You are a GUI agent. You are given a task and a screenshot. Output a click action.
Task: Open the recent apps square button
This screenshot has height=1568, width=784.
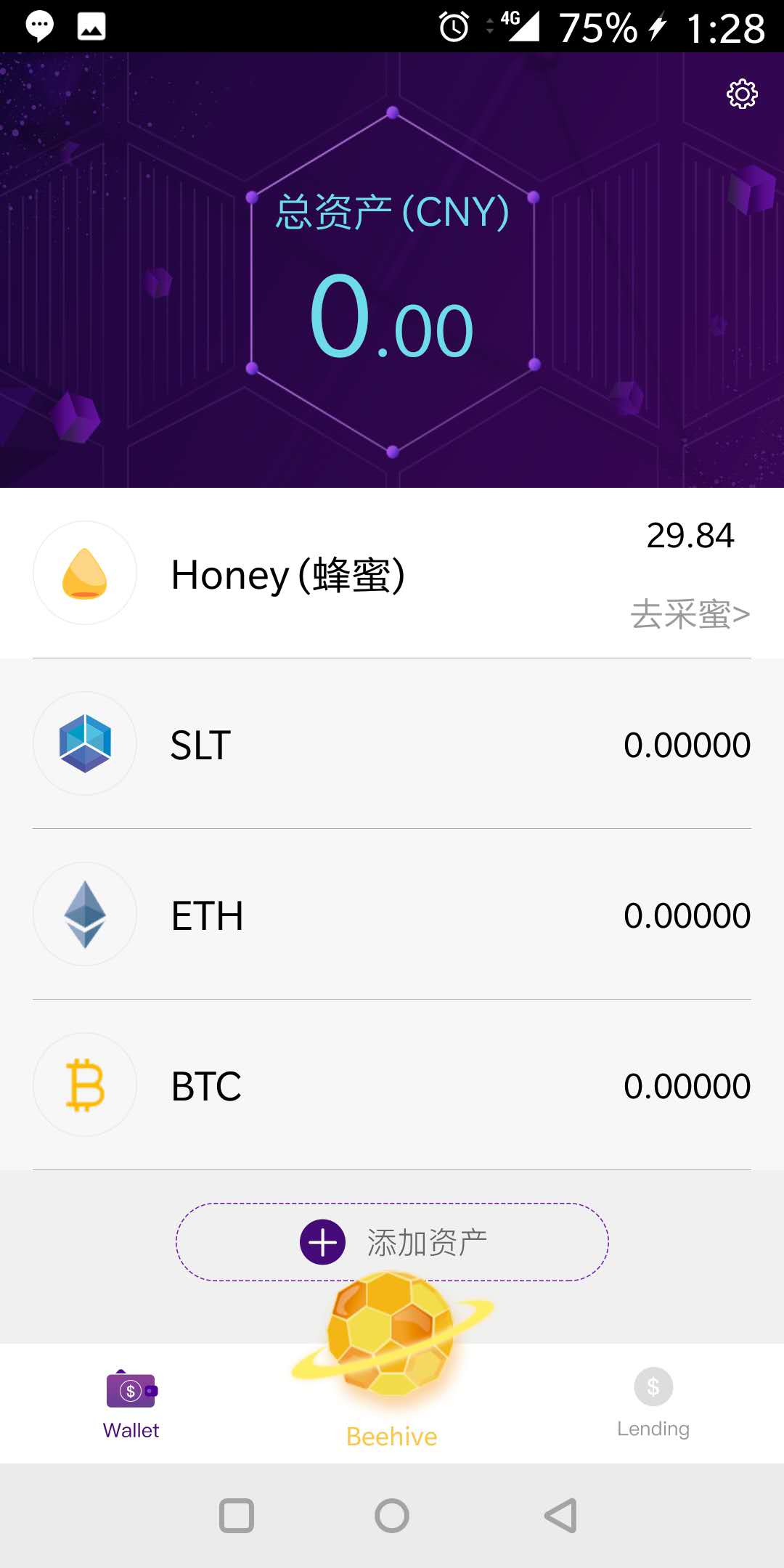coord(234,1516)
